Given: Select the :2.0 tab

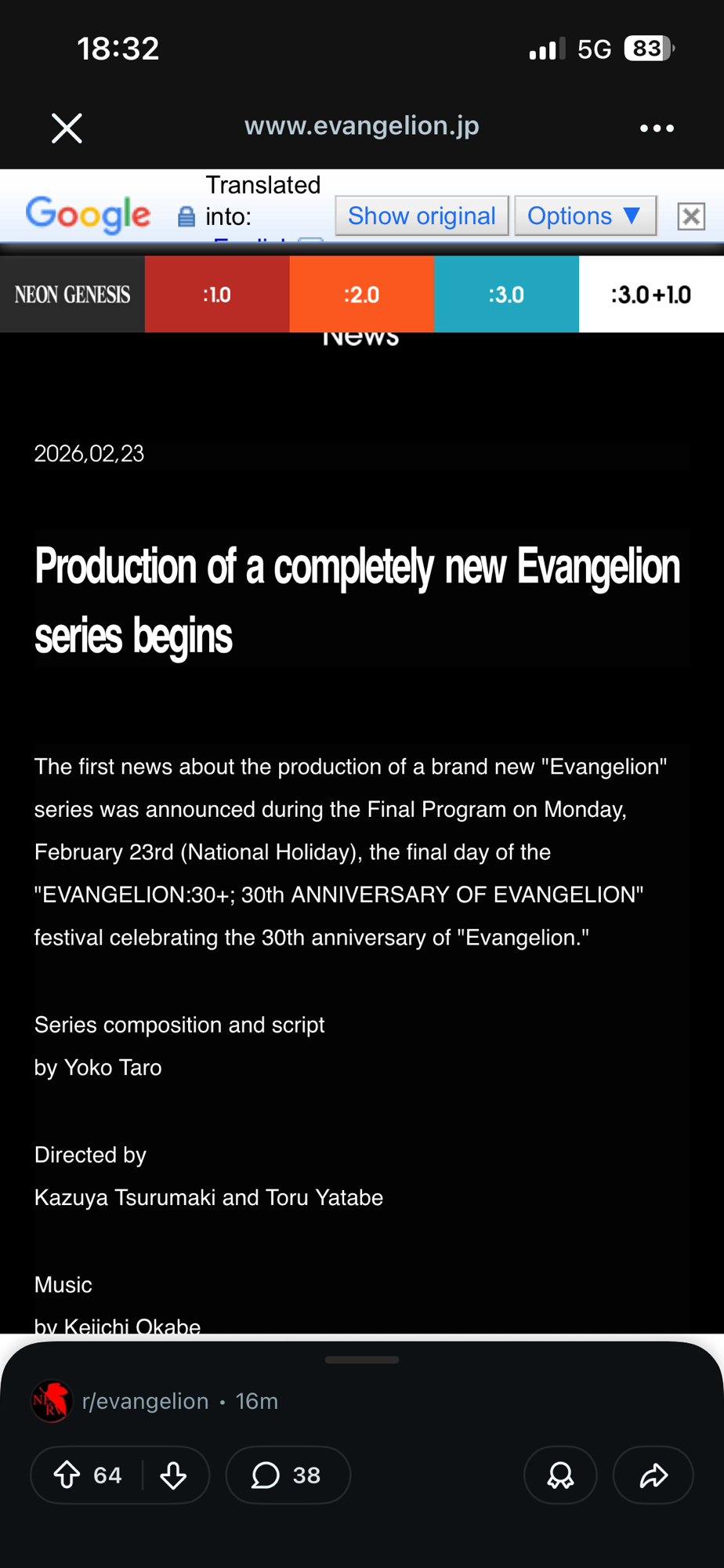Looking at the screenshot, I should (361, 295).
